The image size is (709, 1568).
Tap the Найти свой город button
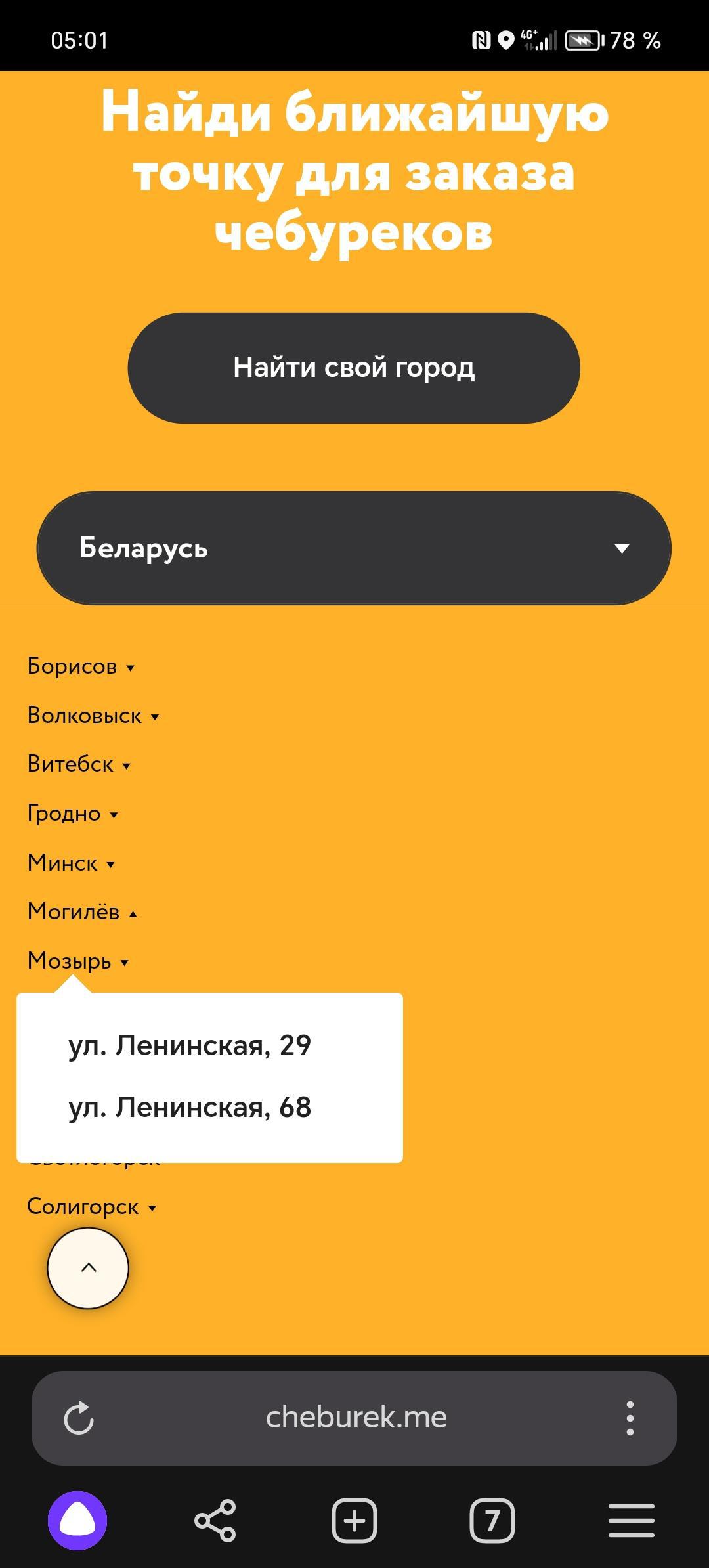point(354,368)
